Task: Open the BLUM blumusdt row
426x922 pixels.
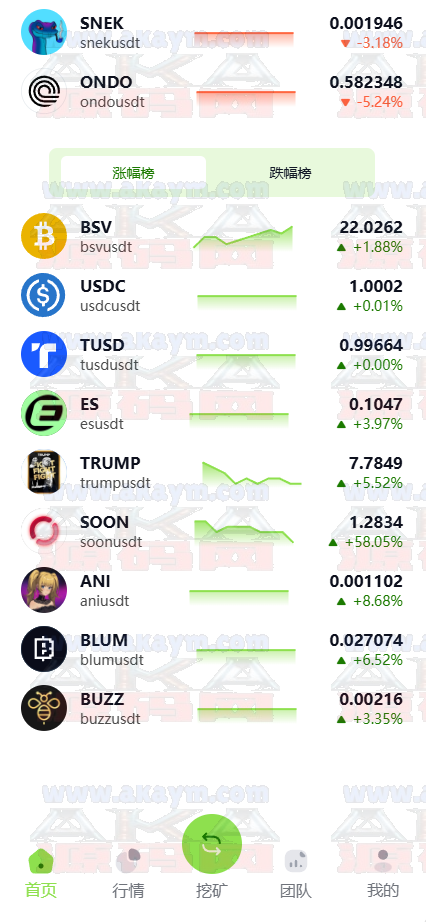Action: (x=212, y=649)
